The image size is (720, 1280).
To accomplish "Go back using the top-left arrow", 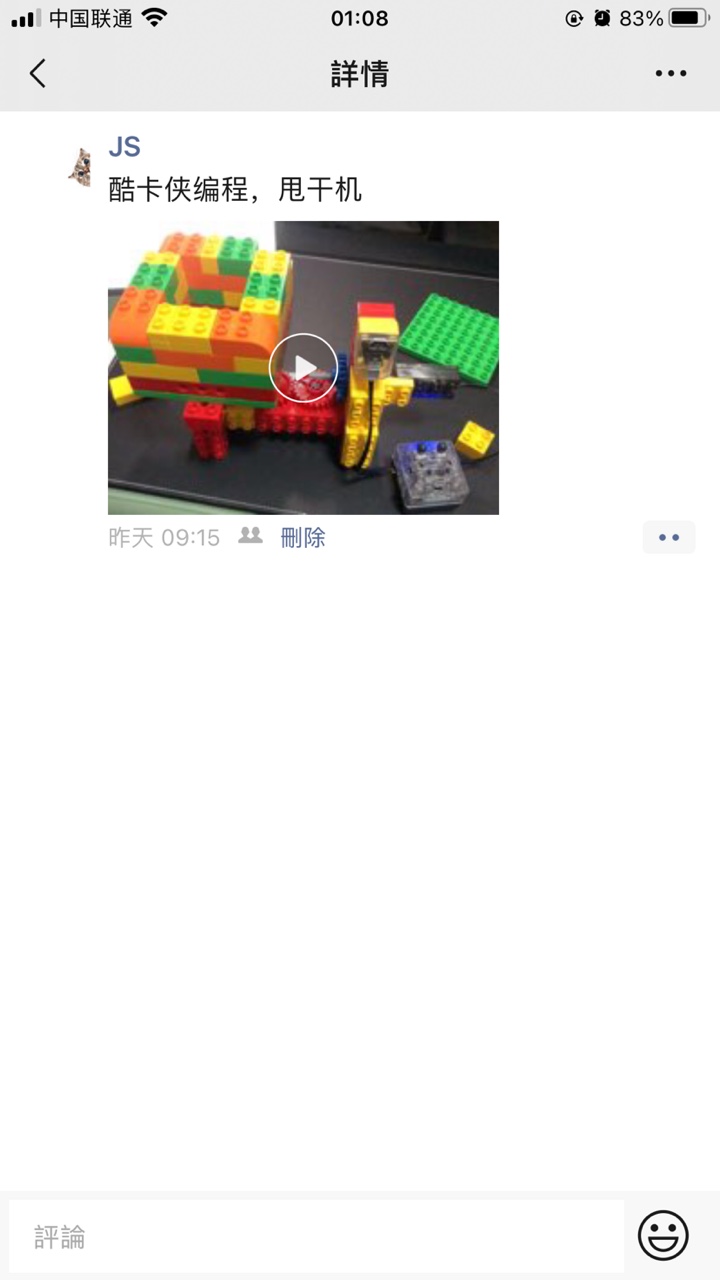I will coord(38,73).
